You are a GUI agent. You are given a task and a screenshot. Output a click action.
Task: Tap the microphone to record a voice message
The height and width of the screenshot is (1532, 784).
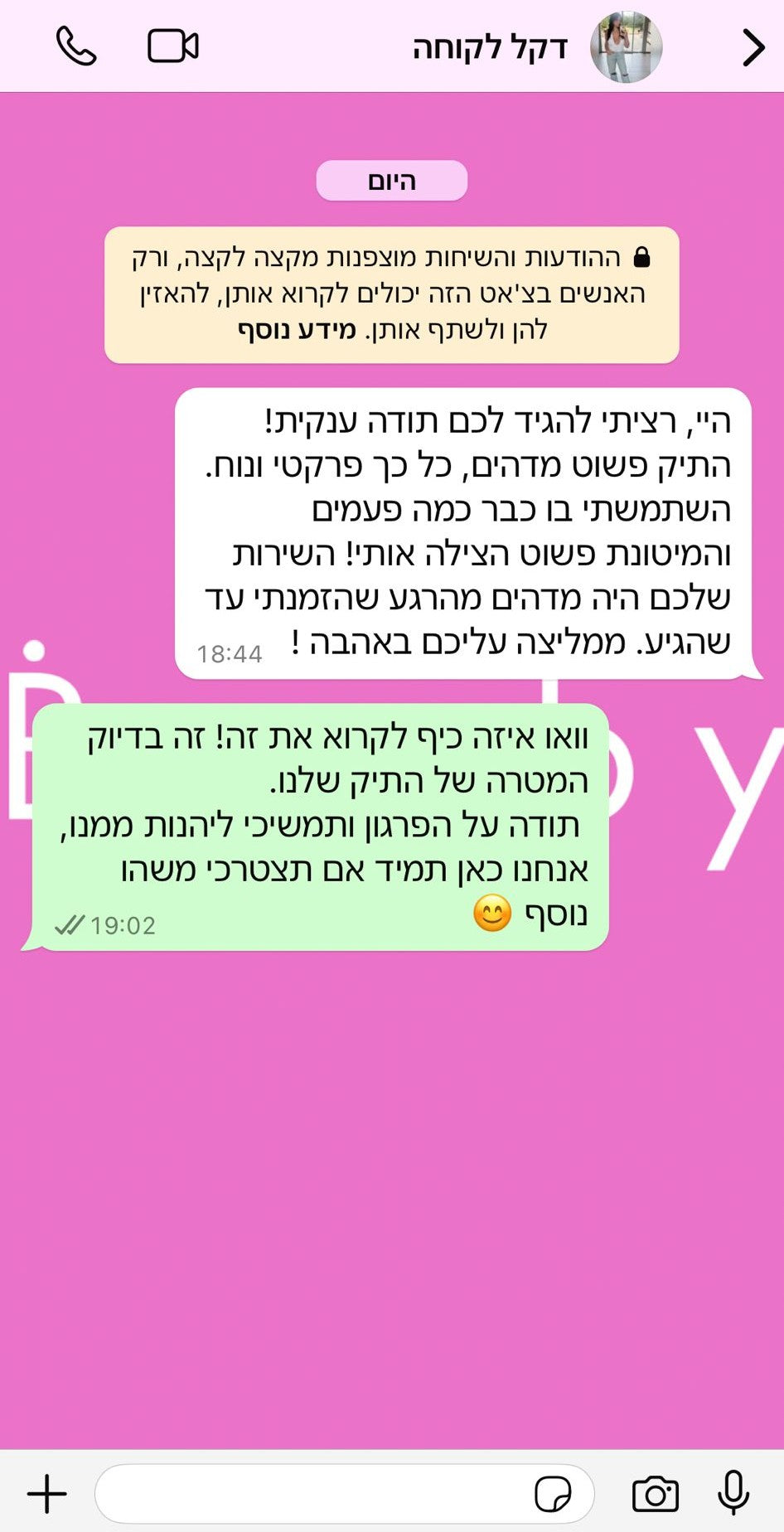click(733, 1493)
